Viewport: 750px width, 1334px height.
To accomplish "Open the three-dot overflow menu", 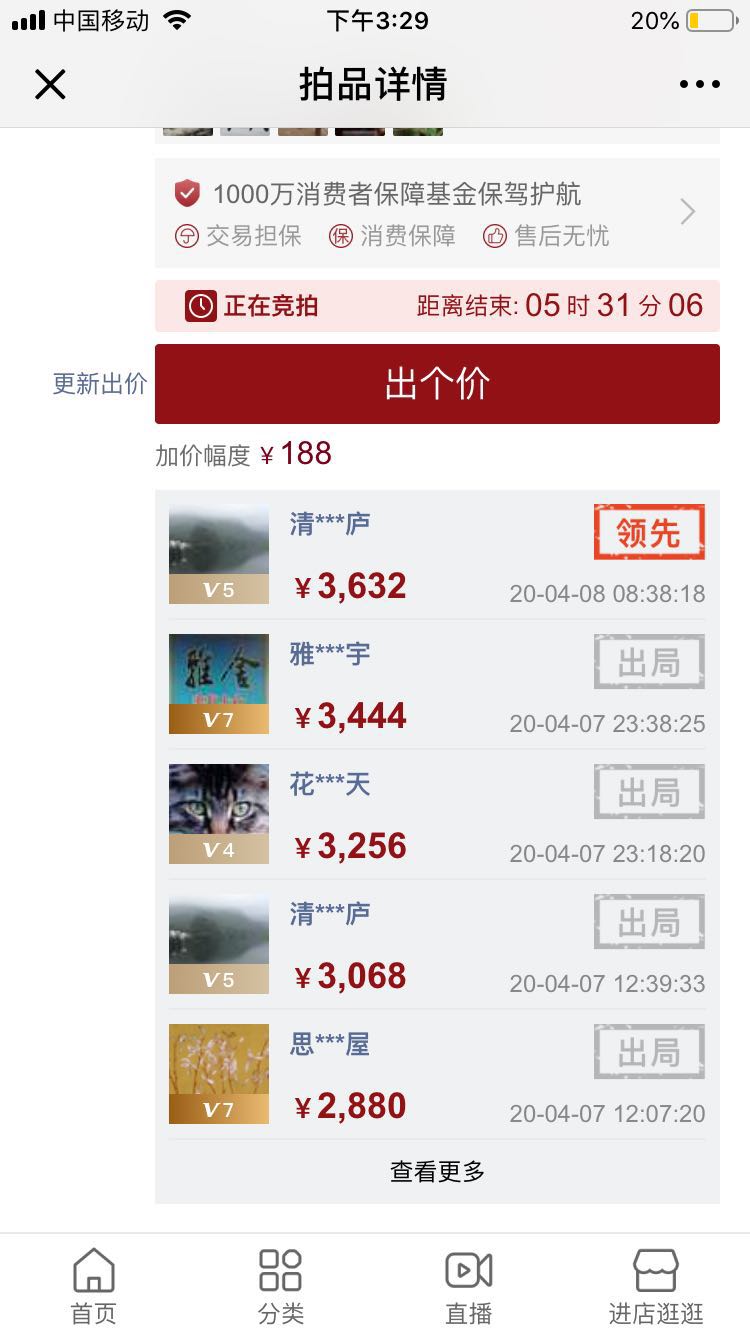I will coord(699,85).
